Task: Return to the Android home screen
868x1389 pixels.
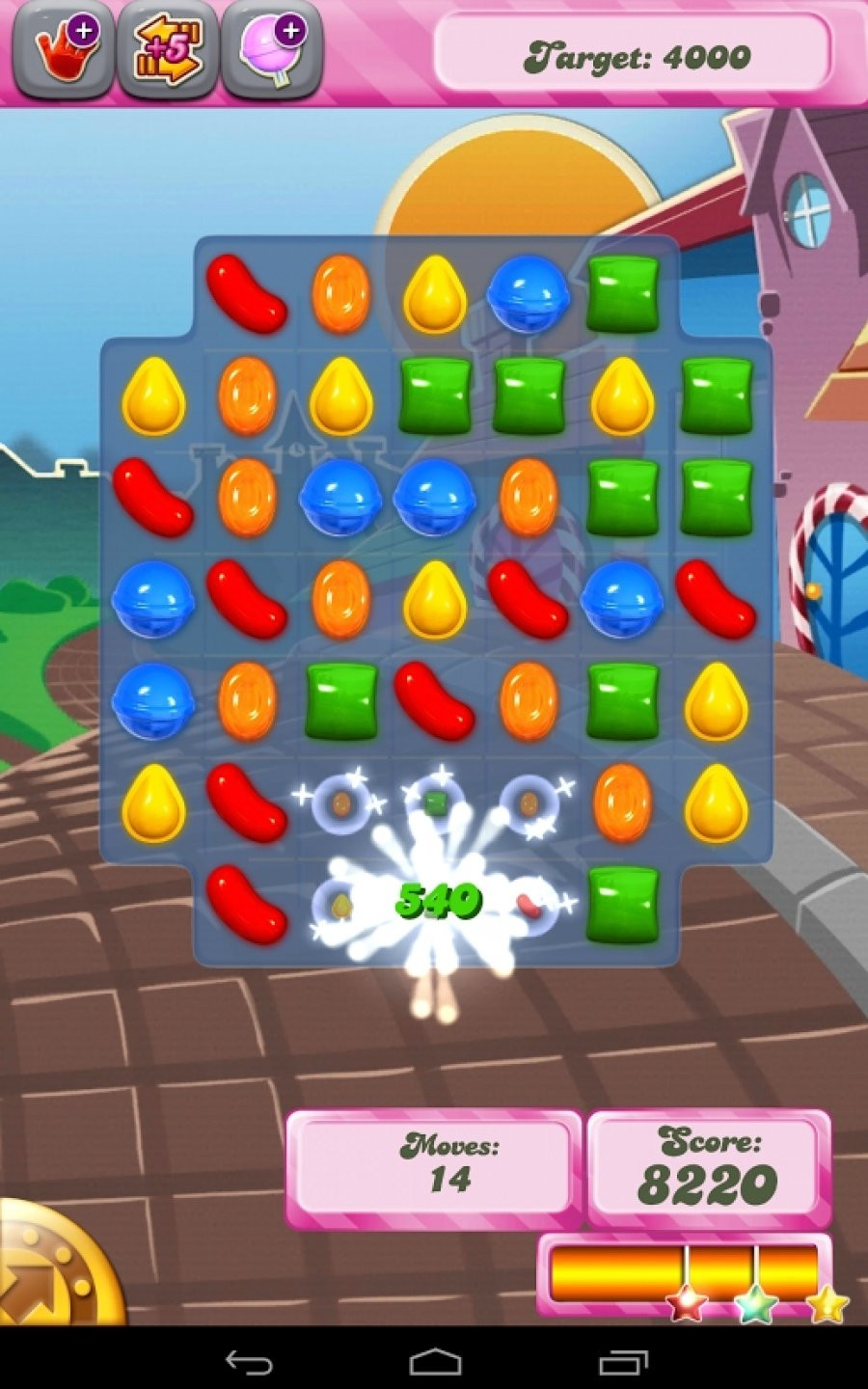Action: pyautogui.click(x=435, y=1362)
